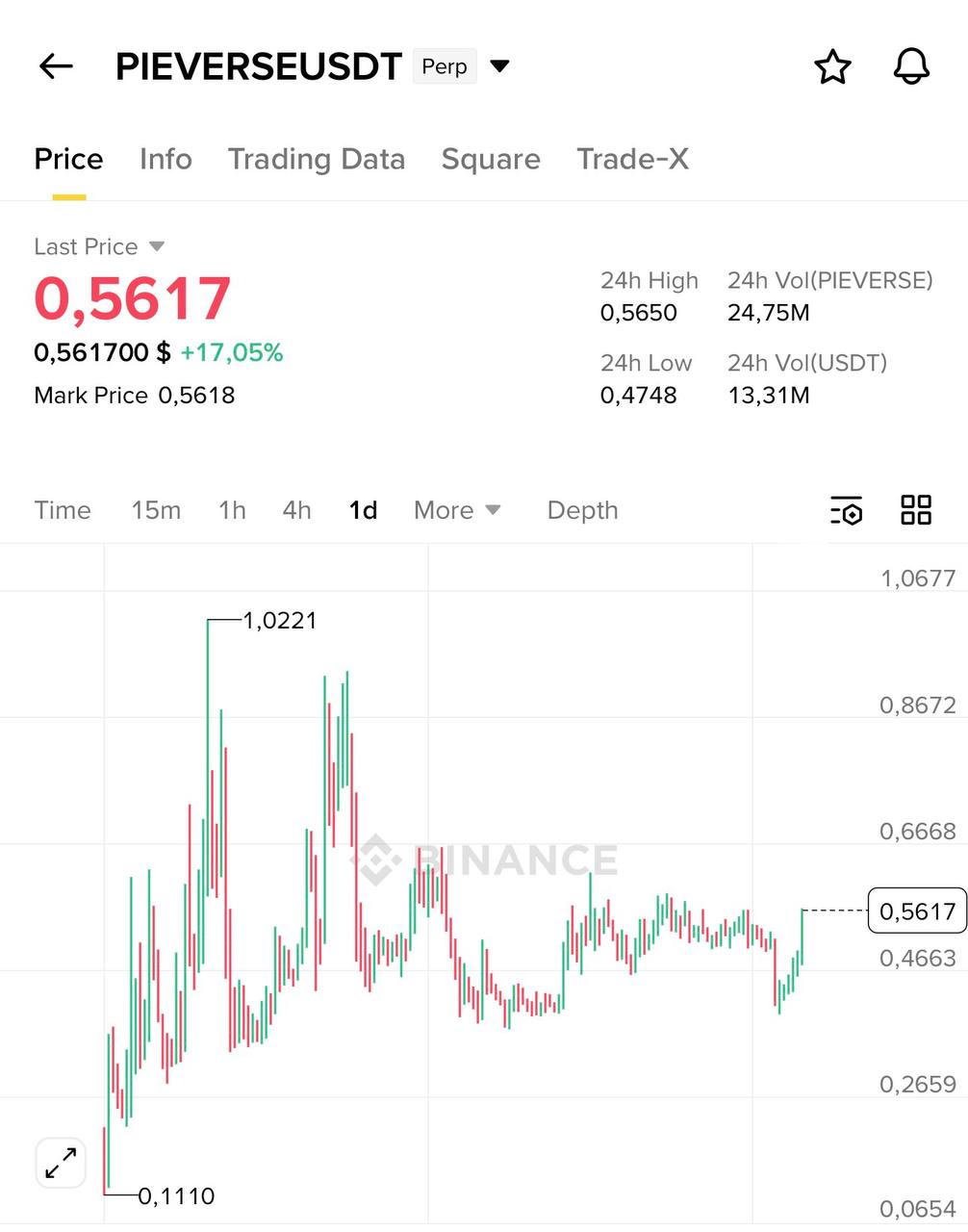The width and height of the screenshot is (968, 1232).
Task: Open chart indicator settings
Action: click(x=846, y=510)
